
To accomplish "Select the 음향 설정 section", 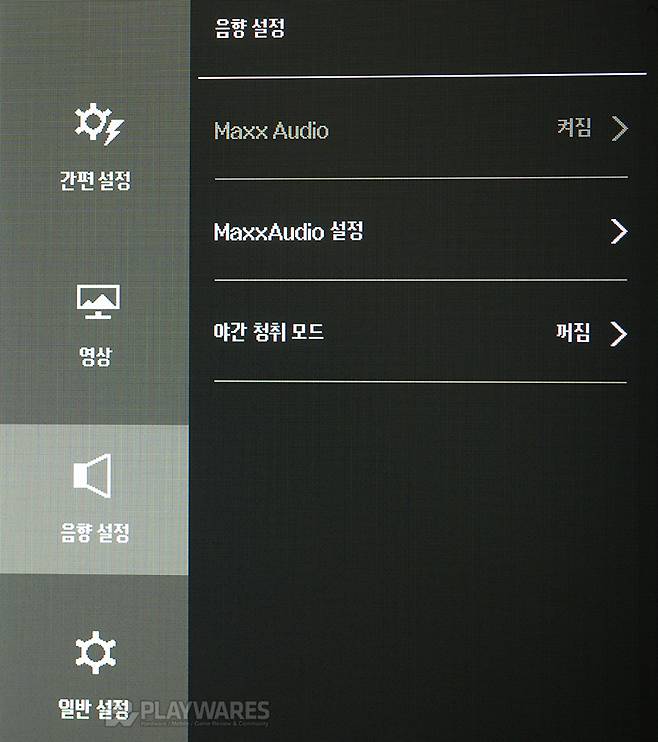I will tap(94, 498).
